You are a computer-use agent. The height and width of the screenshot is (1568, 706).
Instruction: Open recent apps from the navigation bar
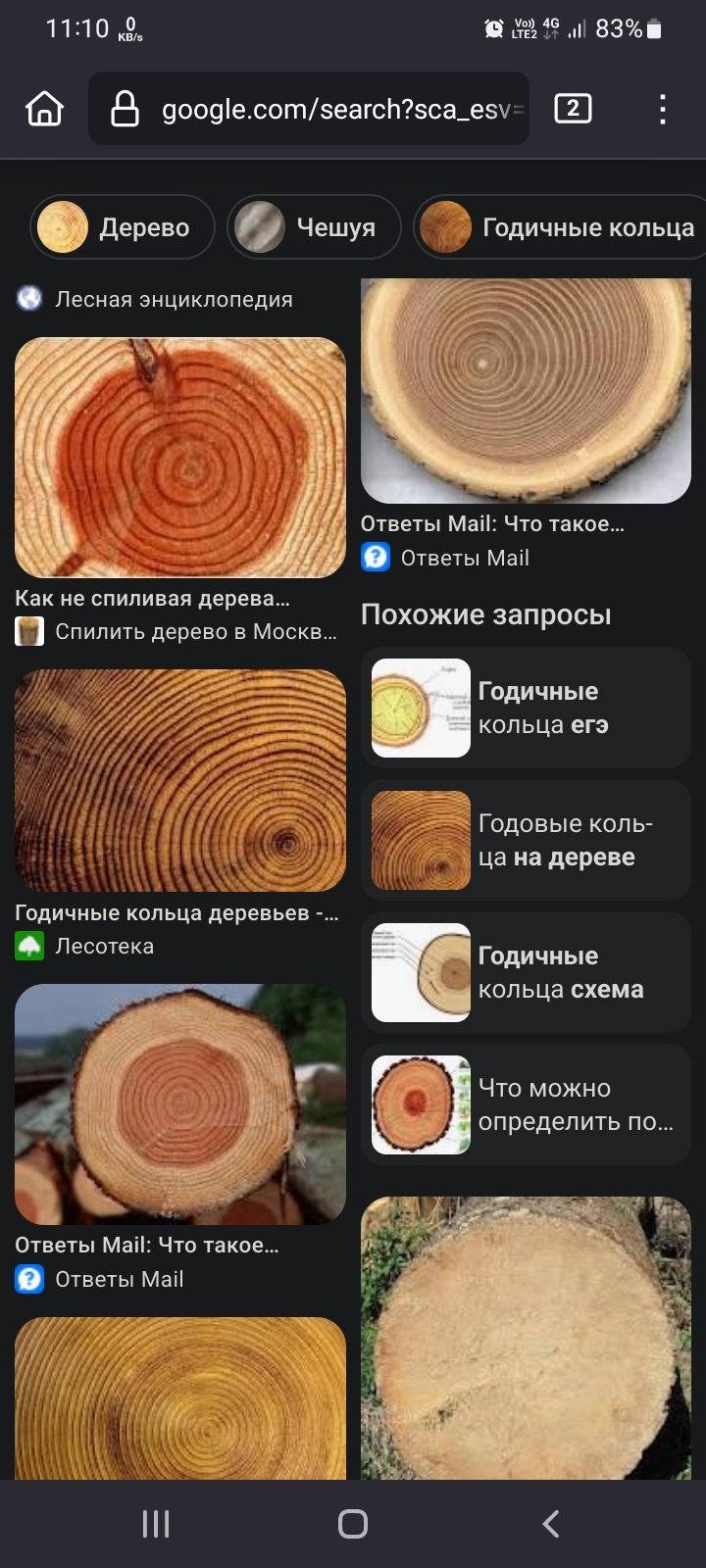pyautogui.click(x=156, y=1524)
